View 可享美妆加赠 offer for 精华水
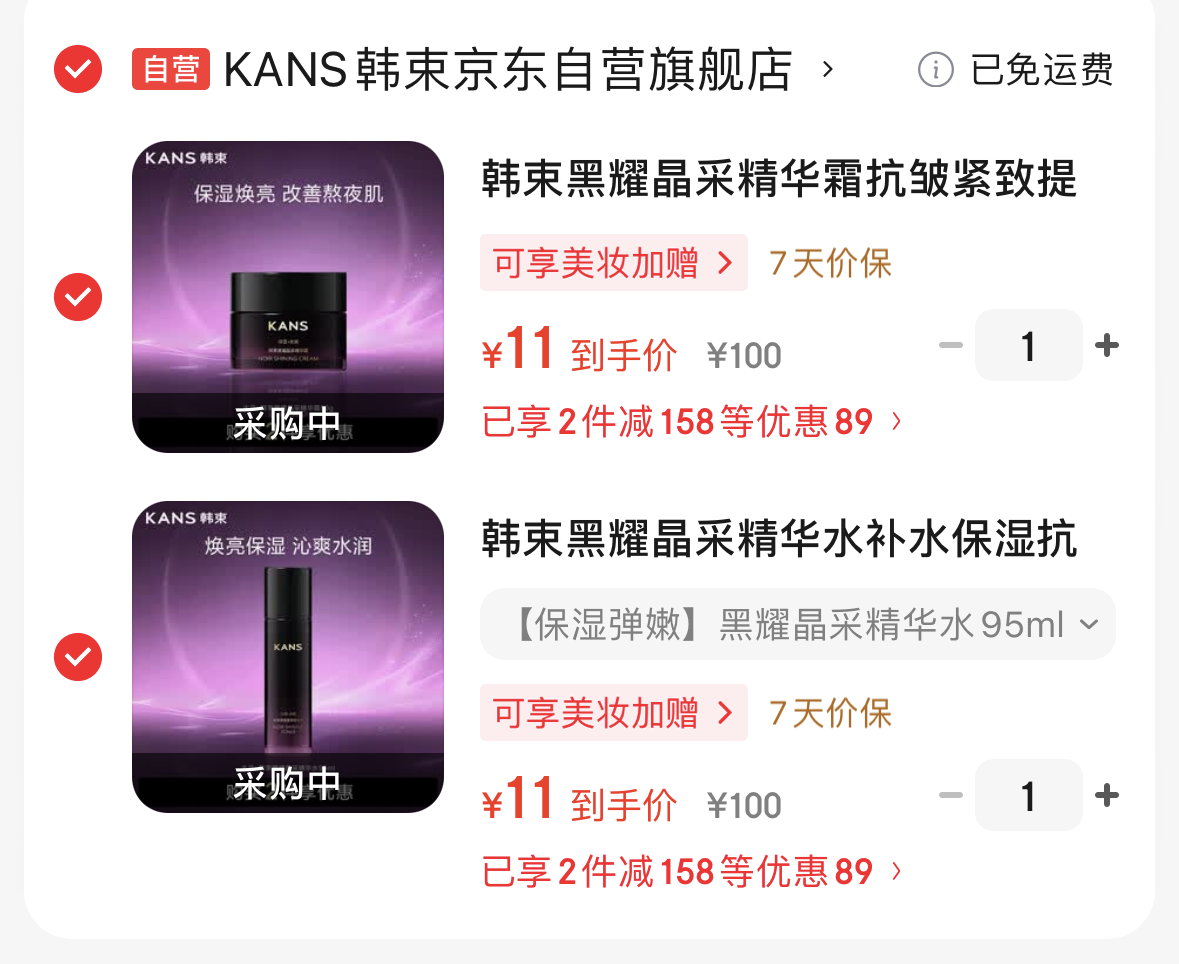Image resolution: width=1179 pixels, height=964 pixels. 613,713
